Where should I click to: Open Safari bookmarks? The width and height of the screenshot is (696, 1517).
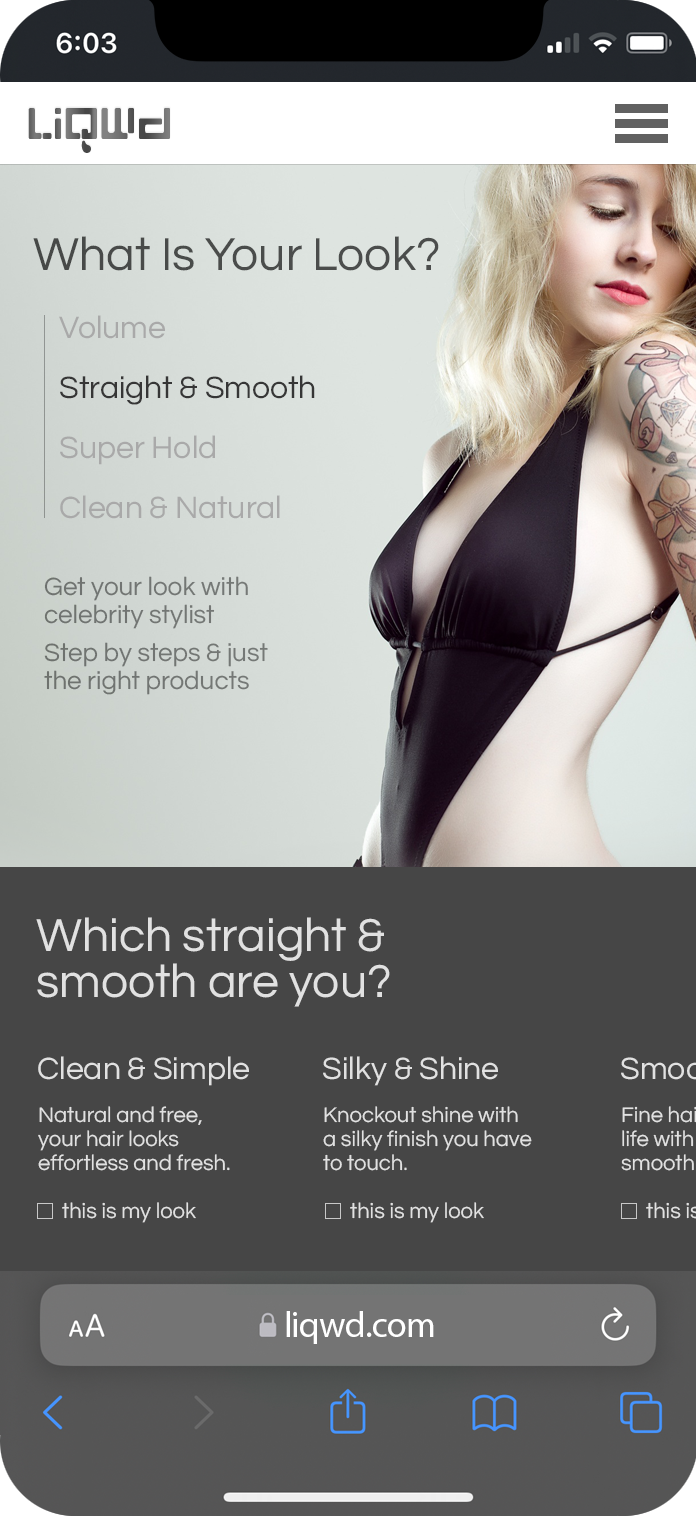point(494,1413)
